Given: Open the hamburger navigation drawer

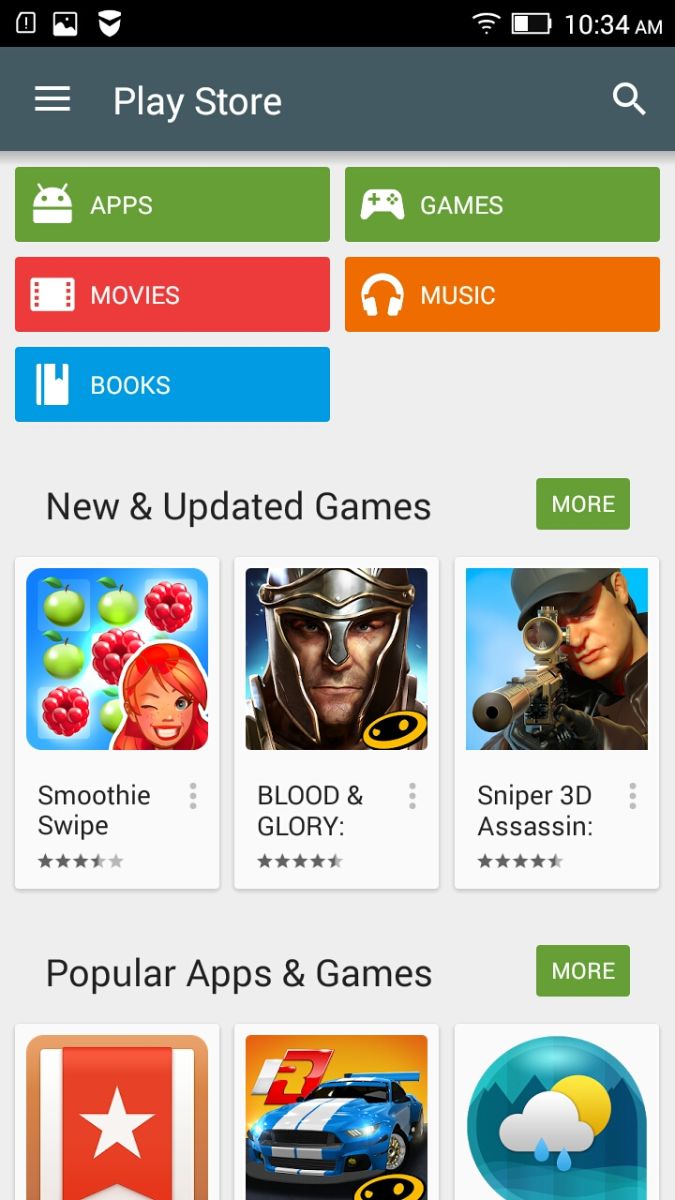Looking at the screenshot, I should 52,99.
